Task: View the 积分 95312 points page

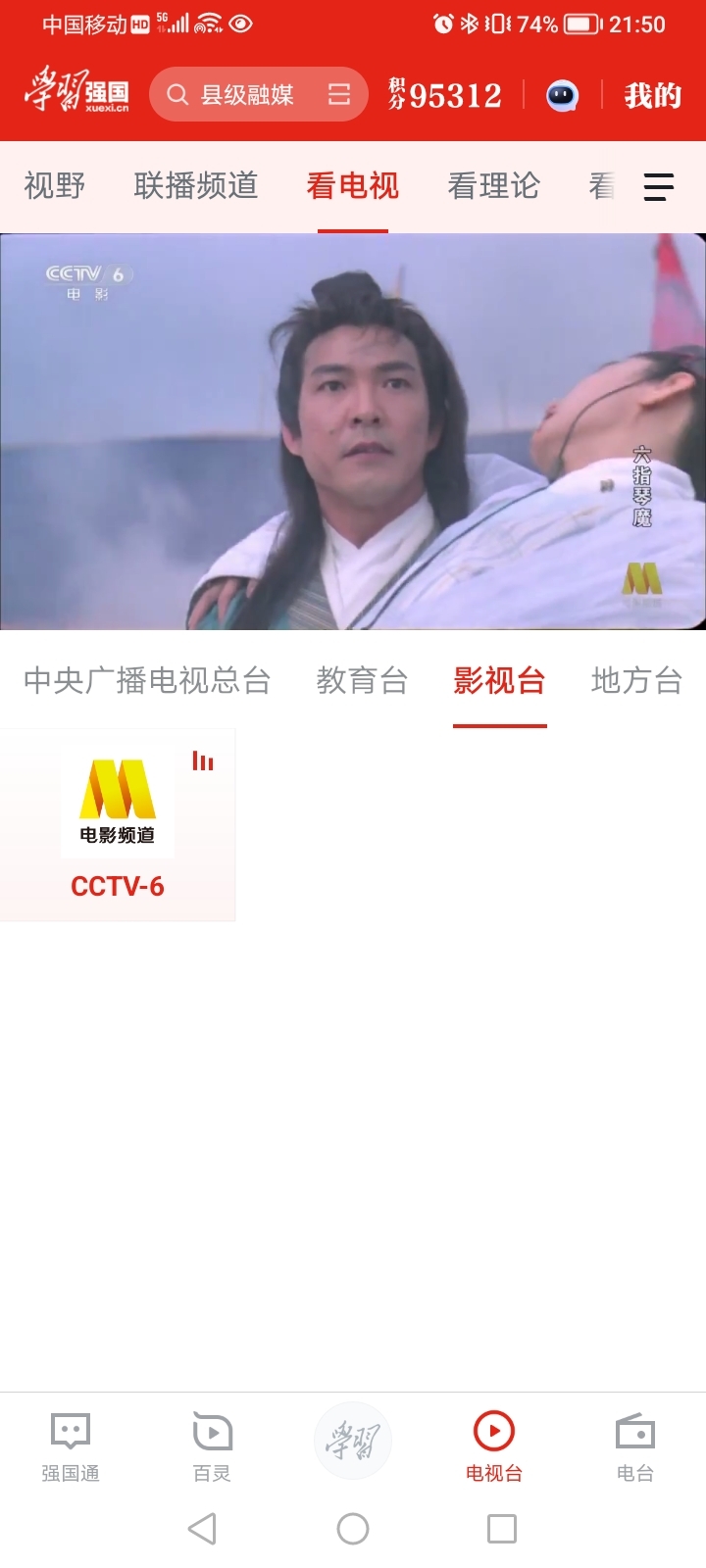Action: coord(446,95)
